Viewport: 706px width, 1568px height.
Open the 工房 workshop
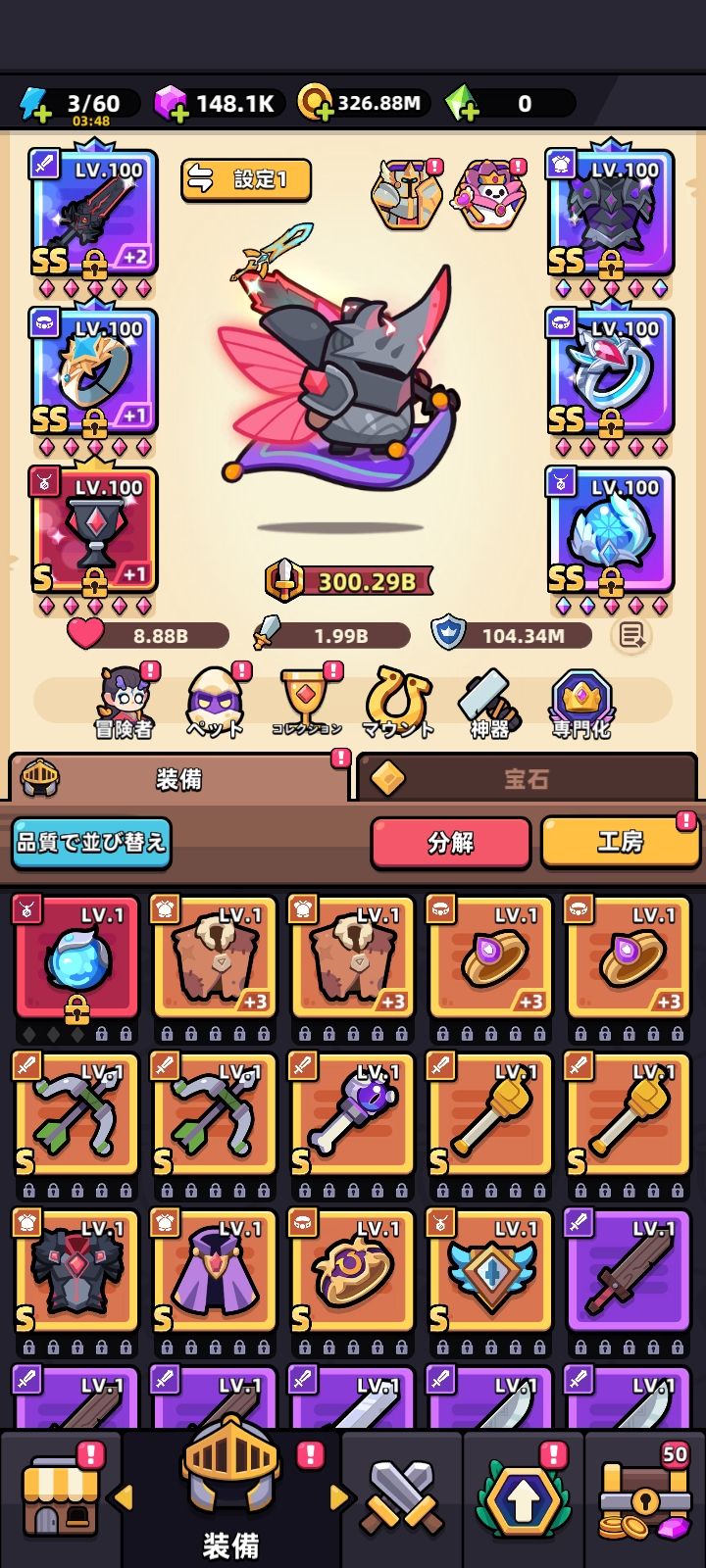(620, 843)
